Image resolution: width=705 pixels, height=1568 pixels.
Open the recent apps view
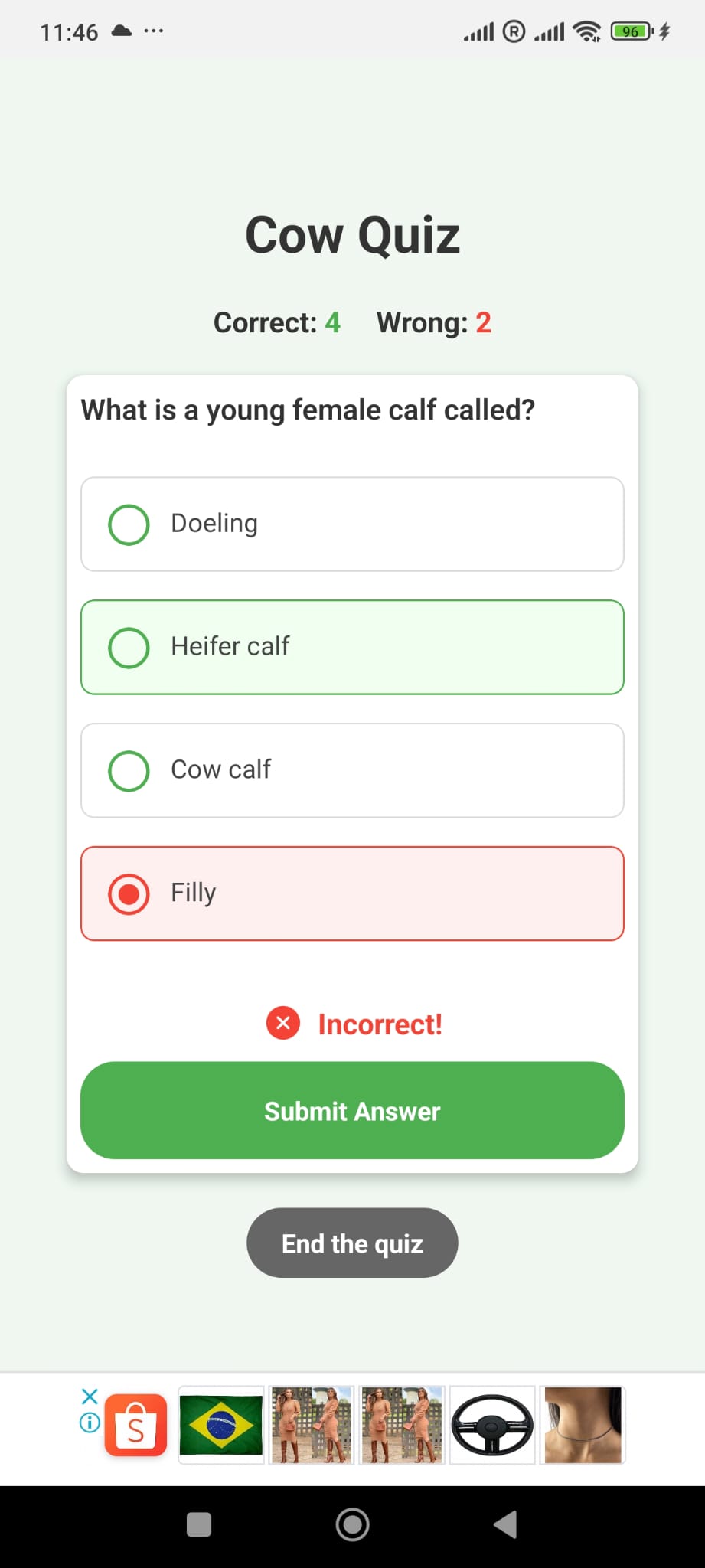(199, 1524)
